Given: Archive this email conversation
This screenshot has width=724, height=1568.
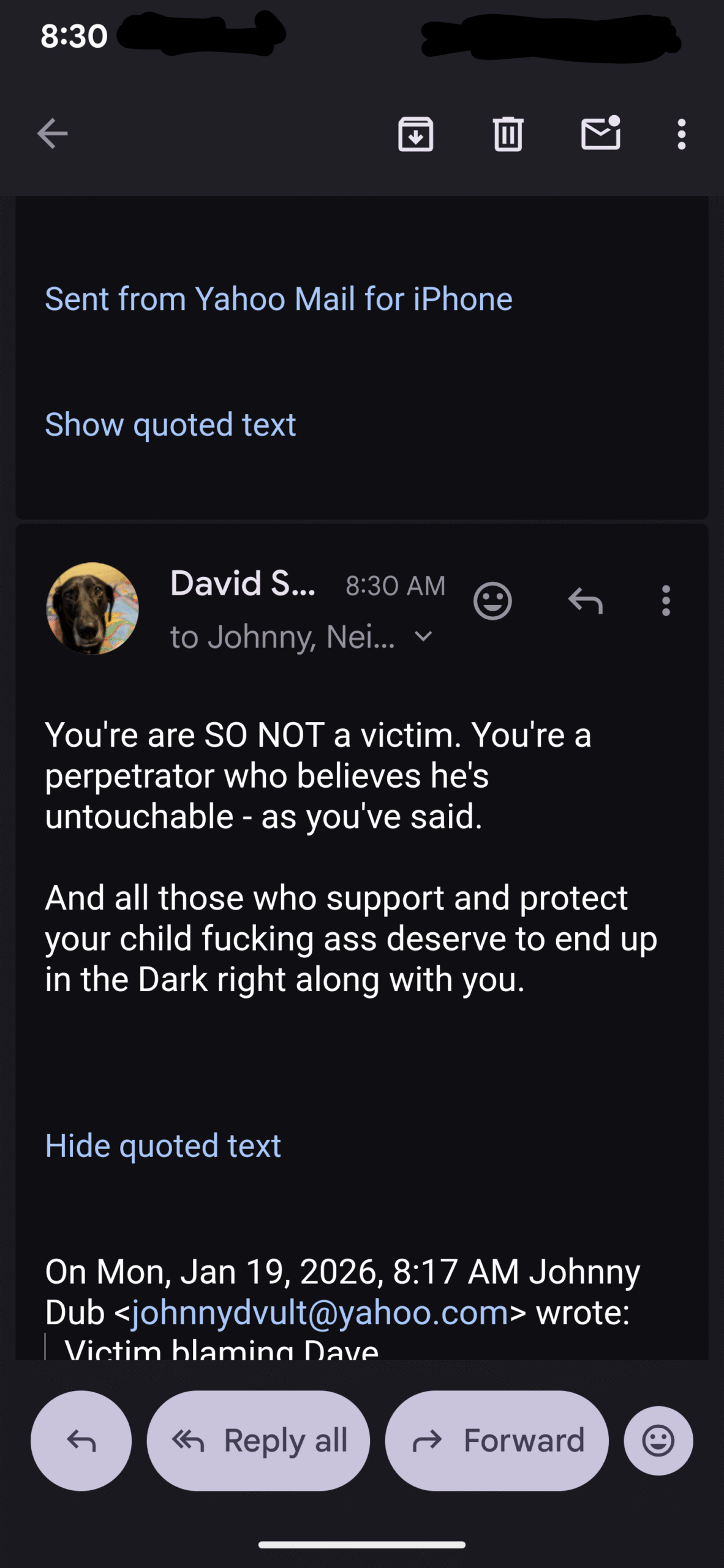Looking at the screenshot, I should tap(416, 134).
